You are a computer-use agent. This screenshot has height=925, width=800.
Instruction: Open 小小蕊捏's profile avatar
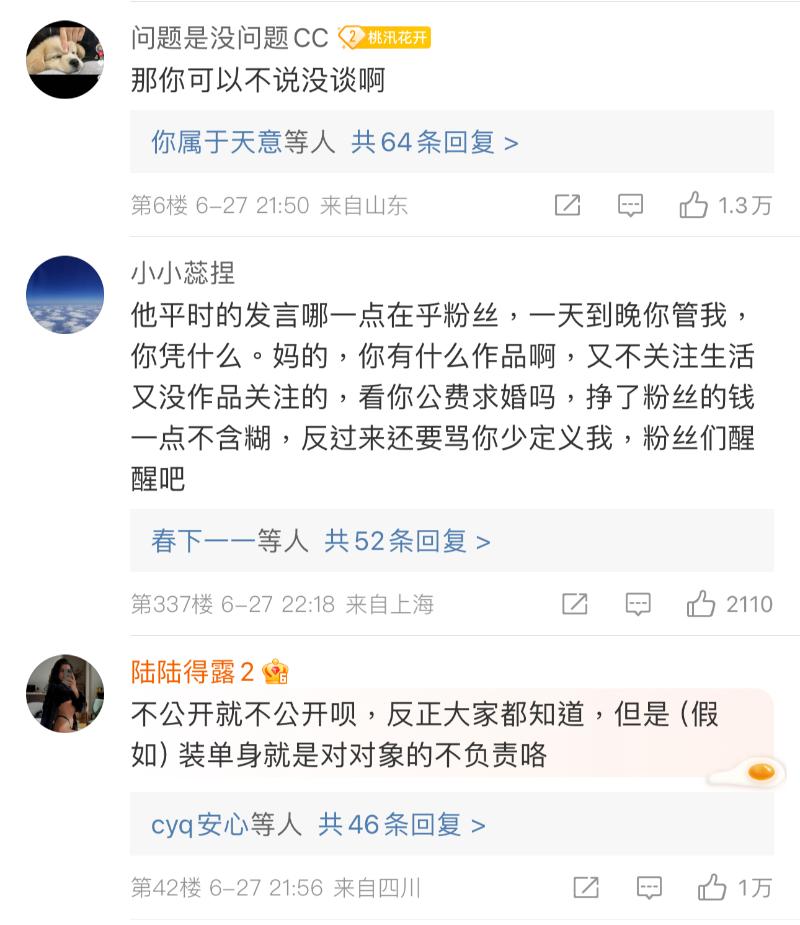tap(65, 294)
